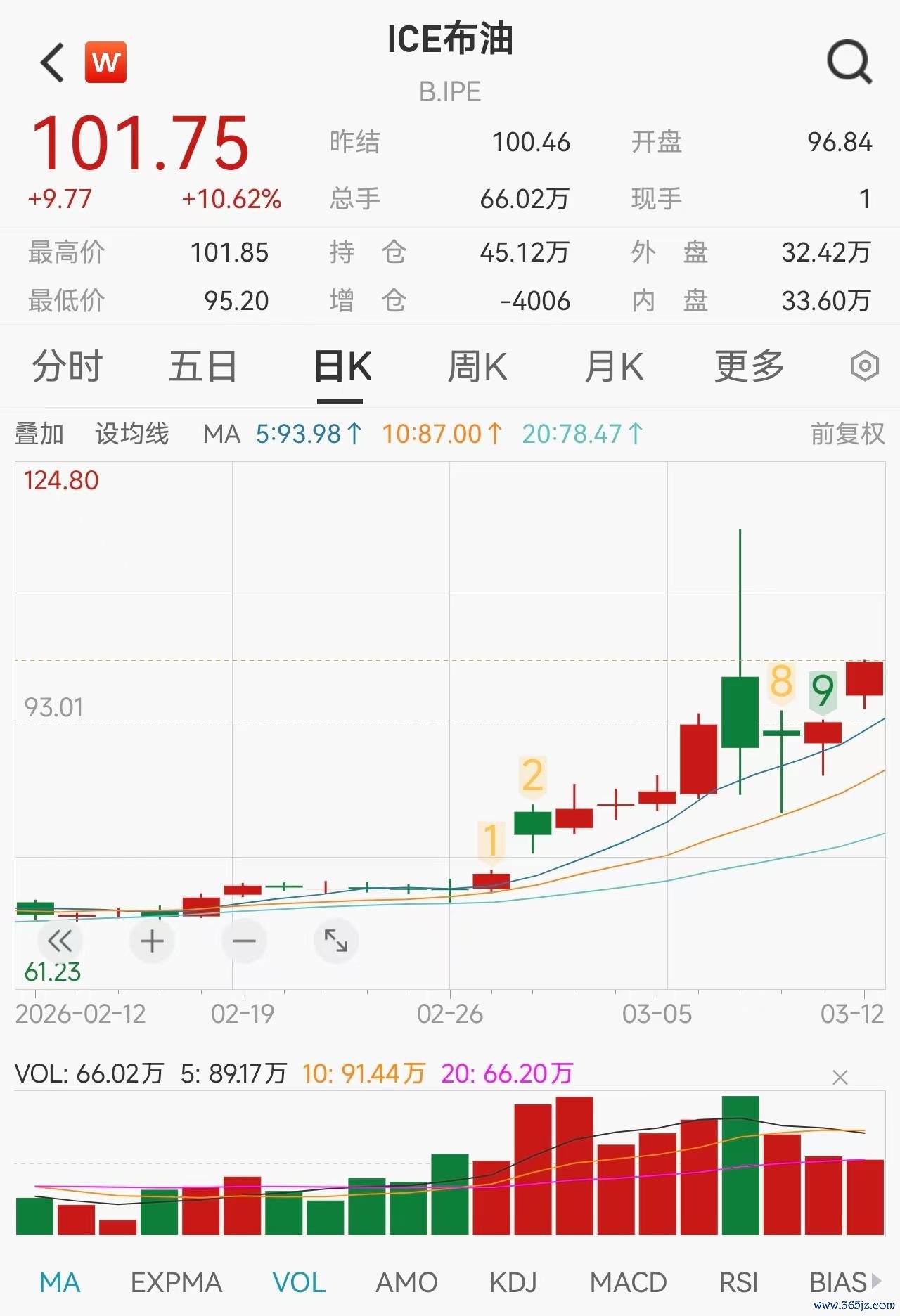Switch to the MACD indicator
Image resolution: width=900 pixels, height=1316 pixels.
pyautogui.click(x=628, y=1282)
